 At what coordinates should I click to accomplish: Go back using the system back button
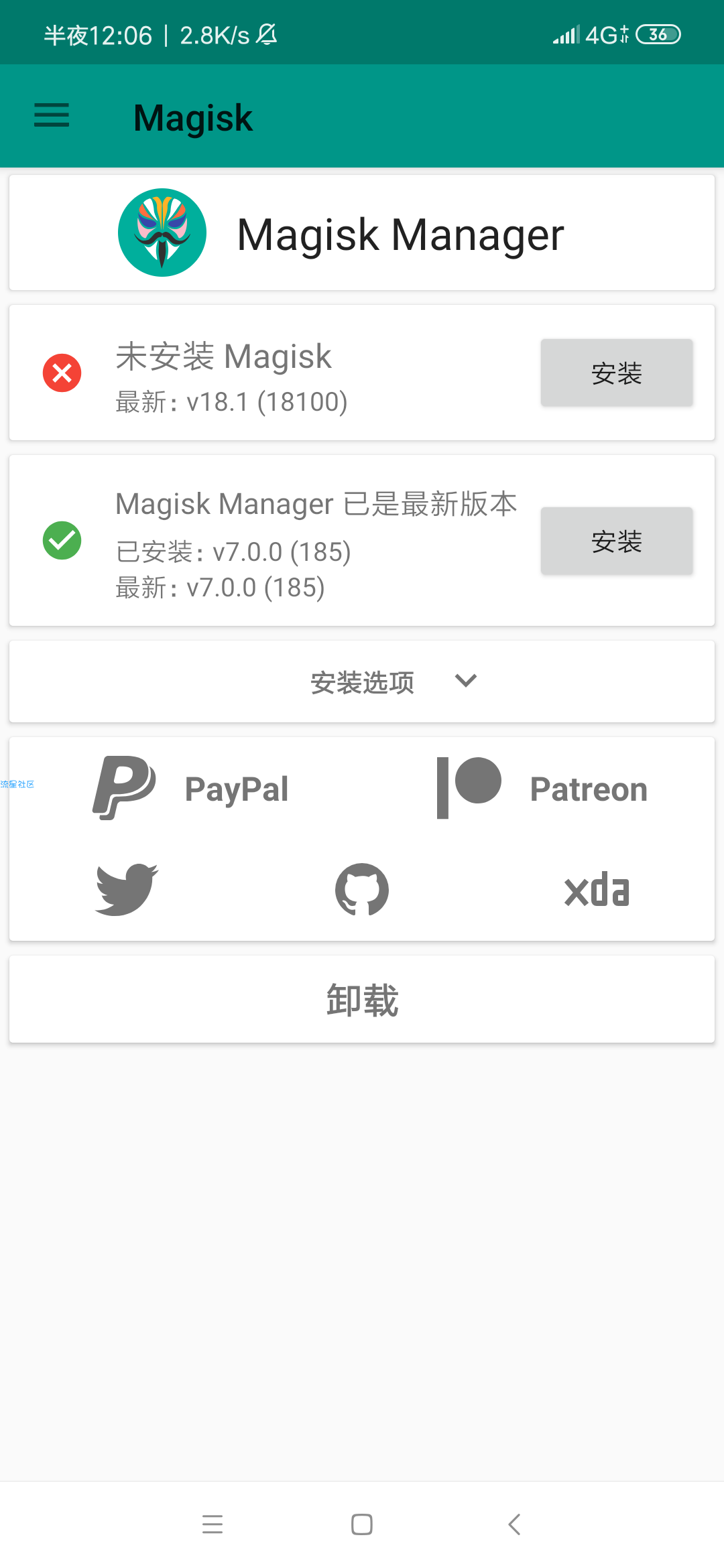(x=514, y=1524)
